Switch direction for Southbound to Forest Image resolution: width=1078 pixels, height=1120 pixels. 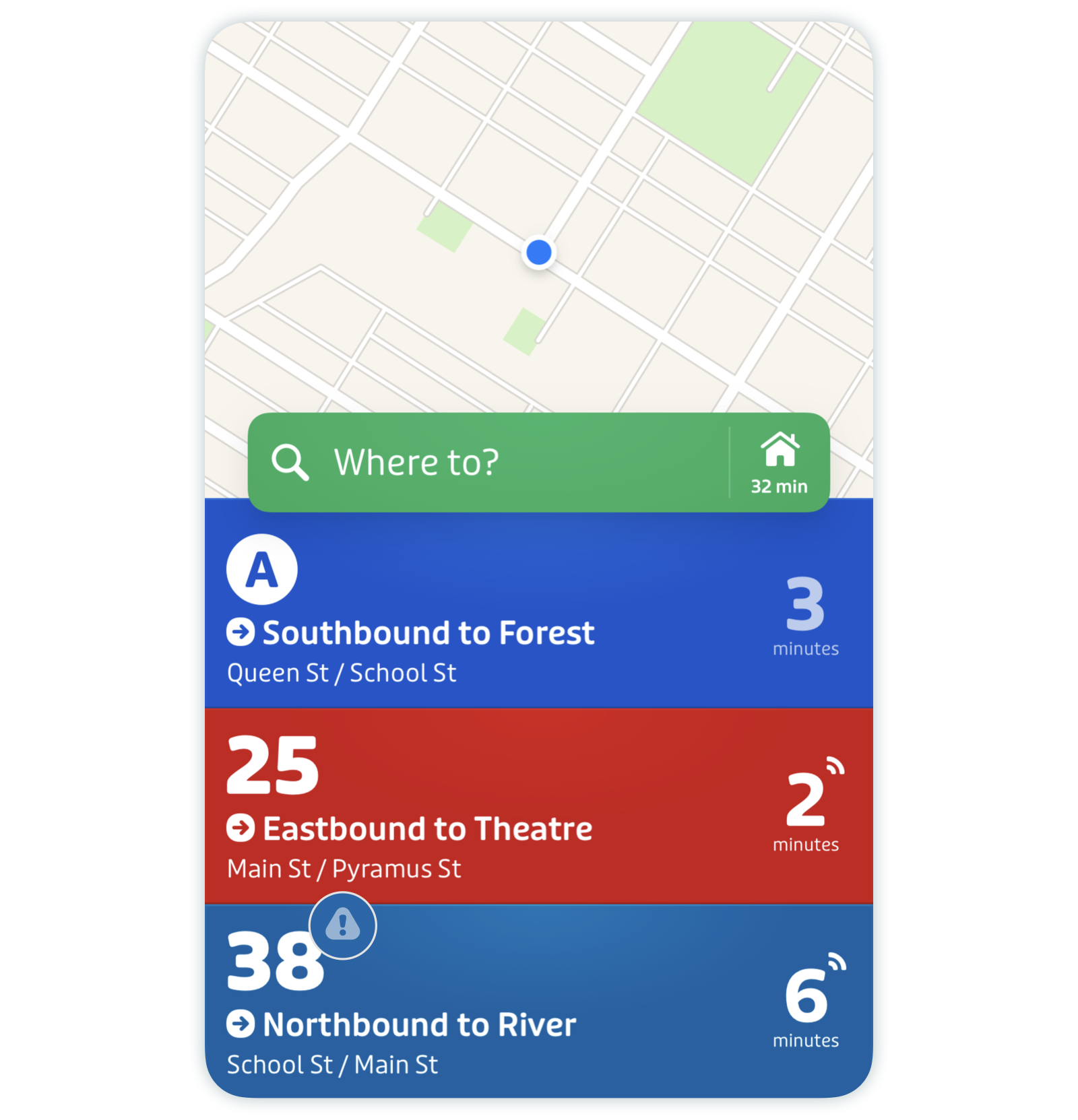click(241, 632)
